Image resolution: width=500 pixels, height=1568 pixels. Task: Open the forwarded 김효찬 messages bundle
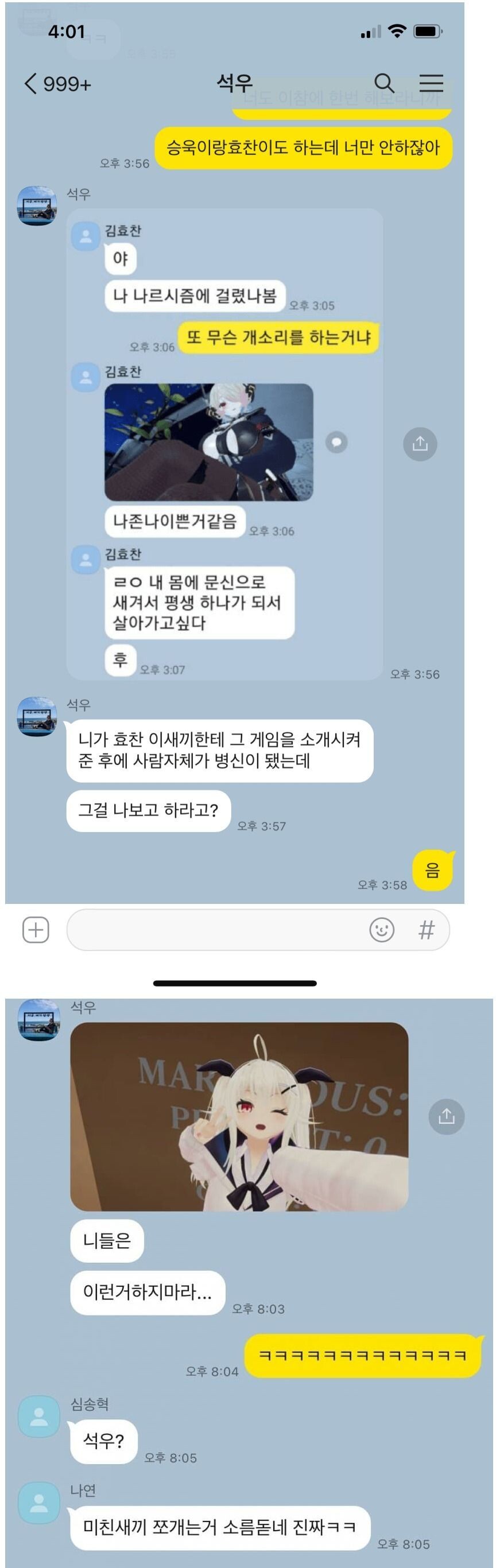tap(224, 444)
